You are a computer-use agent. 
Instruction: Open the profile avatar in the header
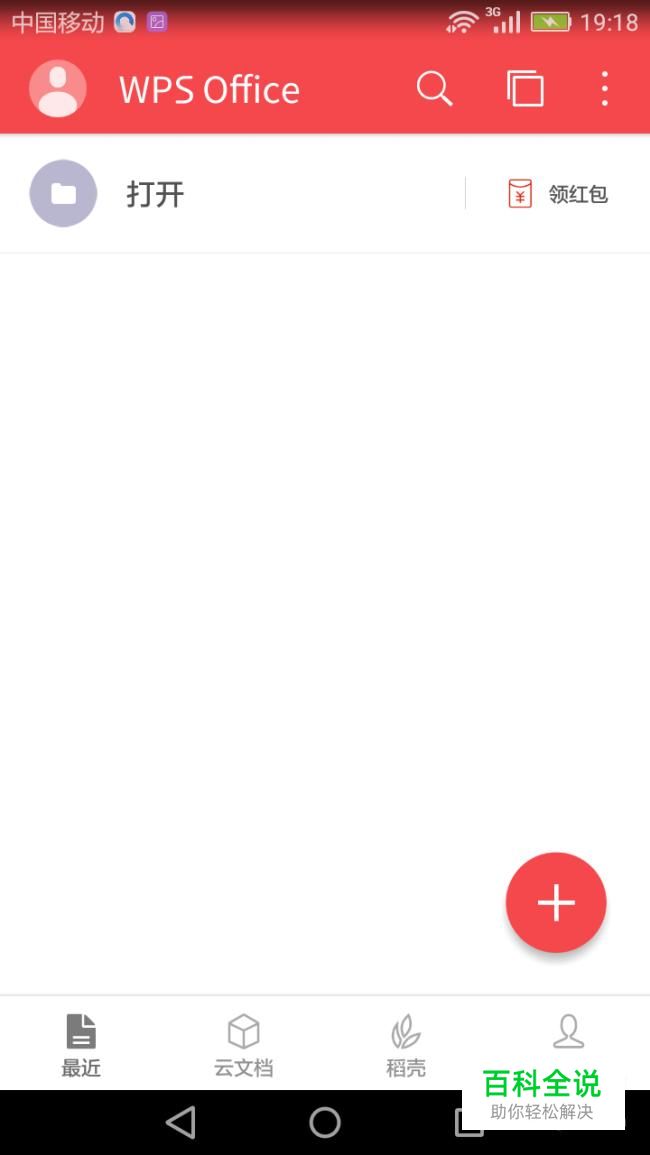pos(57,89)
